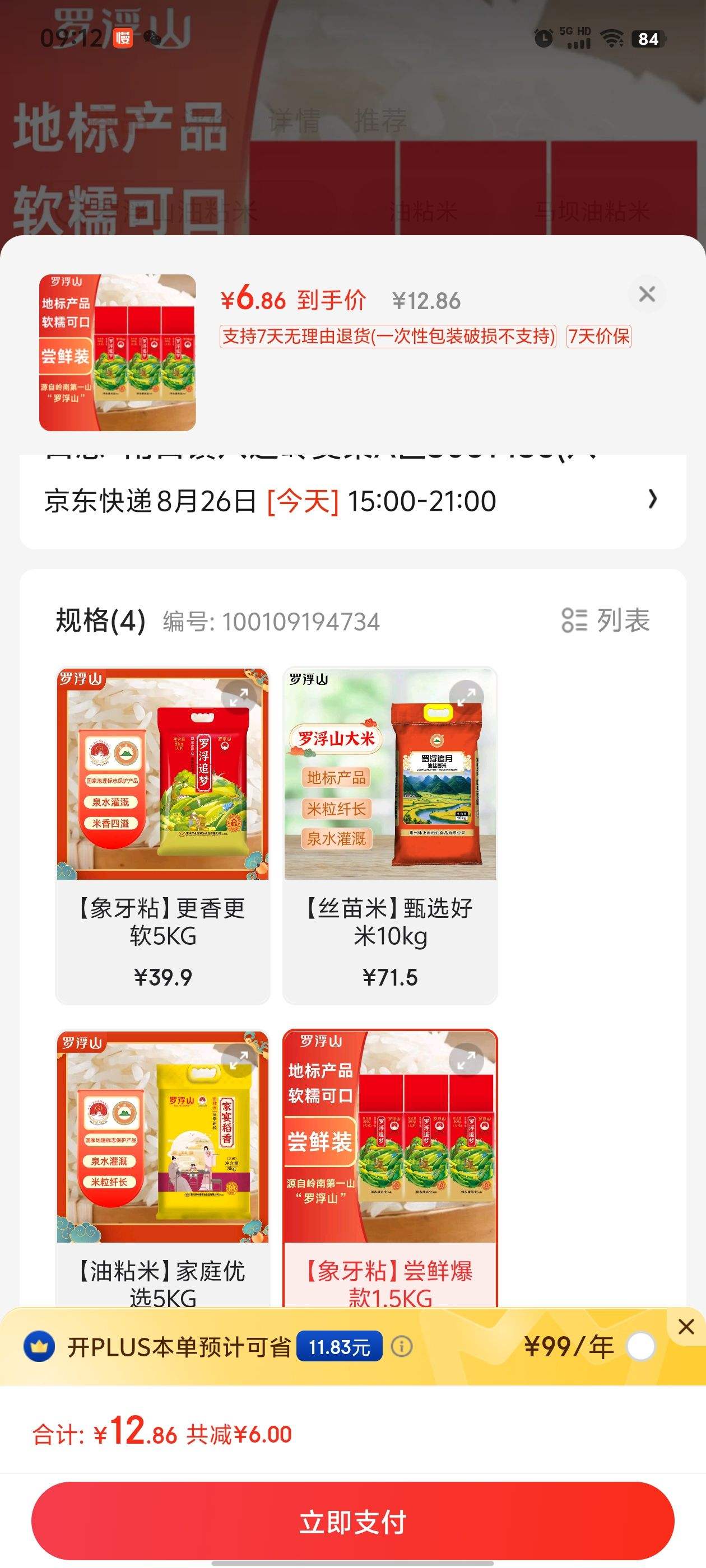Enable the PLUS membership ¥99/年 option

click(640, 1347)
